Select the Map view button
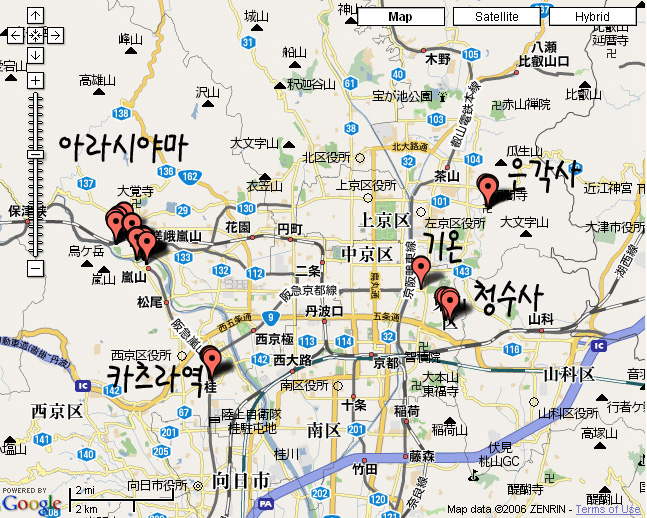Viewport: 647px width, 518px height. pos(401,17)
